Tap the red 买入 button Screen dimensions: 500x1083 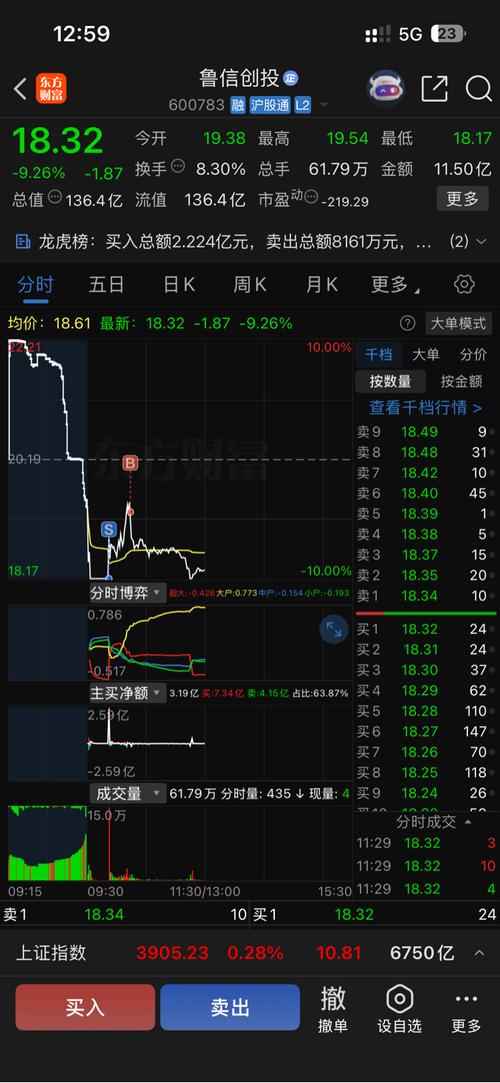tap(85, 1007)
